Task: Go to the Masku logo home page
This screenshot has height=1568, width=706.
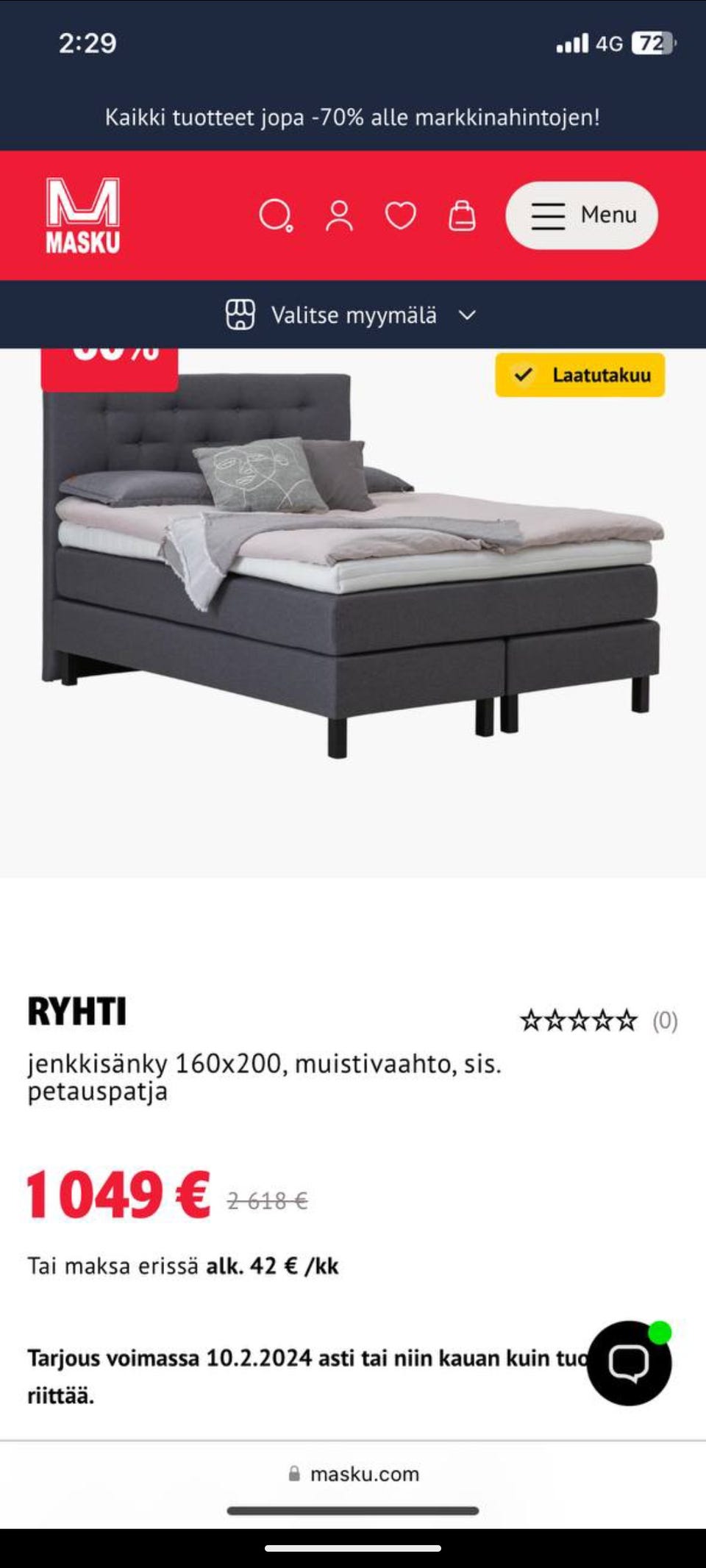Action: (x=83, y=216)
